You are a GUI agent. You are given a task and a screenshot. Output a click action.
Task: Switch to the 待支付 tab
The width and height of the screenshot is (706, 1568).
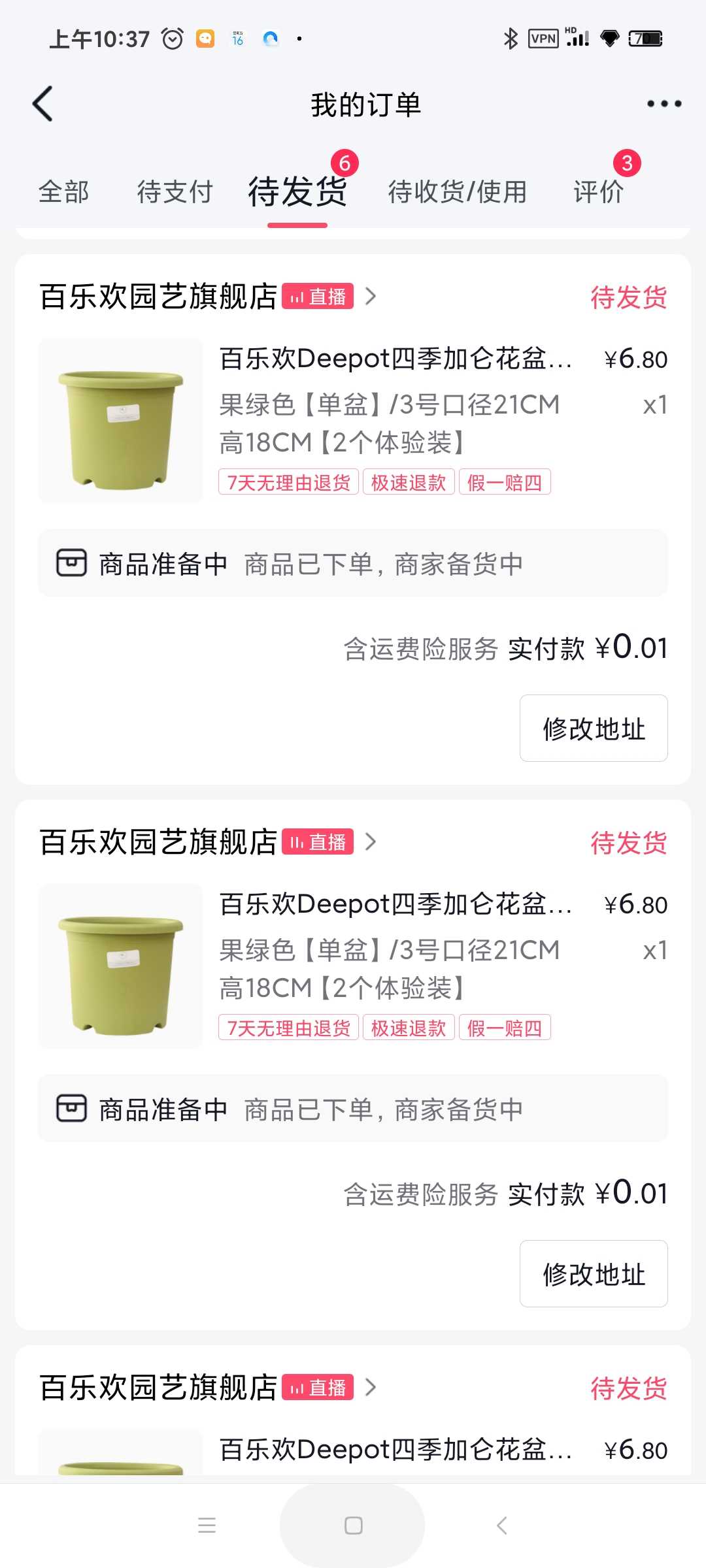[x=175, y=192]
